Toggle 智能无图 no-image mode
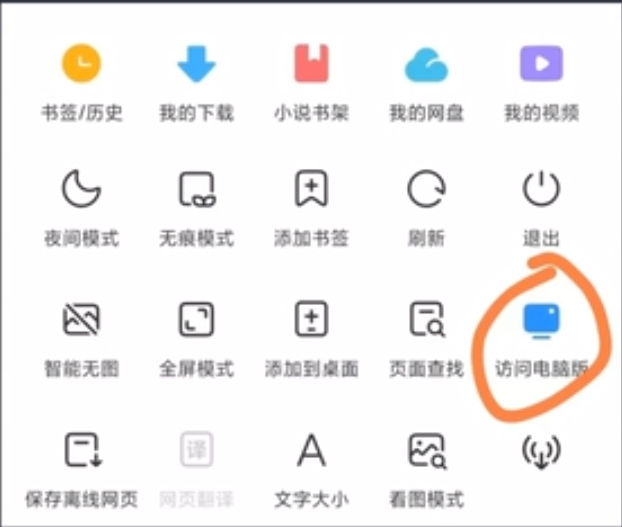This screenshot has height=527, width=622. 81,320
